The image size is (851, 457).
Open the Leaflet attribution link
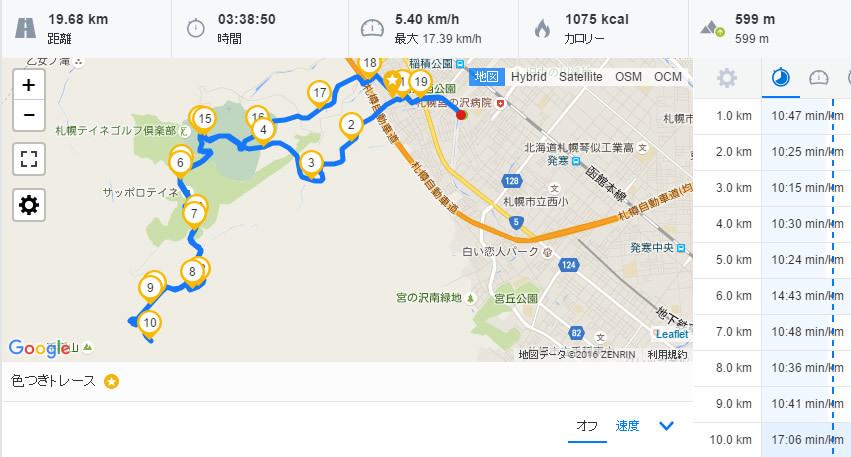pos(671,334)
